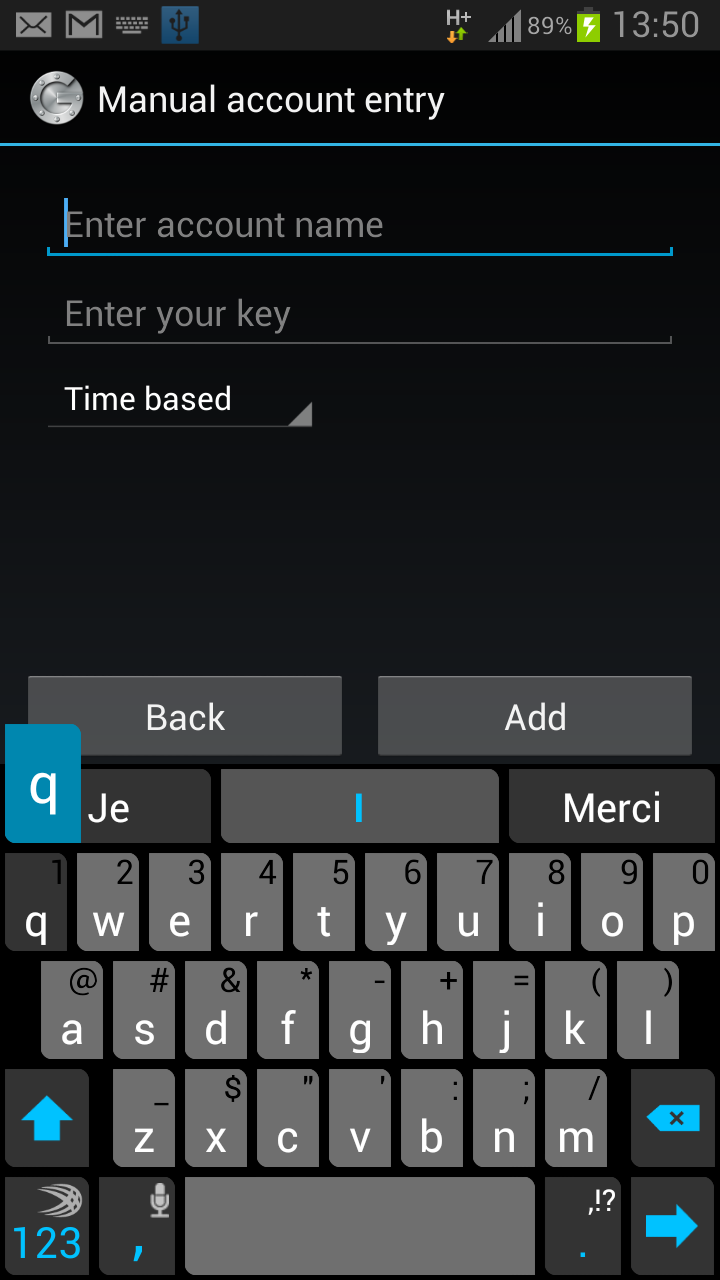
Task: Tap the keyboard next arrow key
Action: click(673, 1226)
